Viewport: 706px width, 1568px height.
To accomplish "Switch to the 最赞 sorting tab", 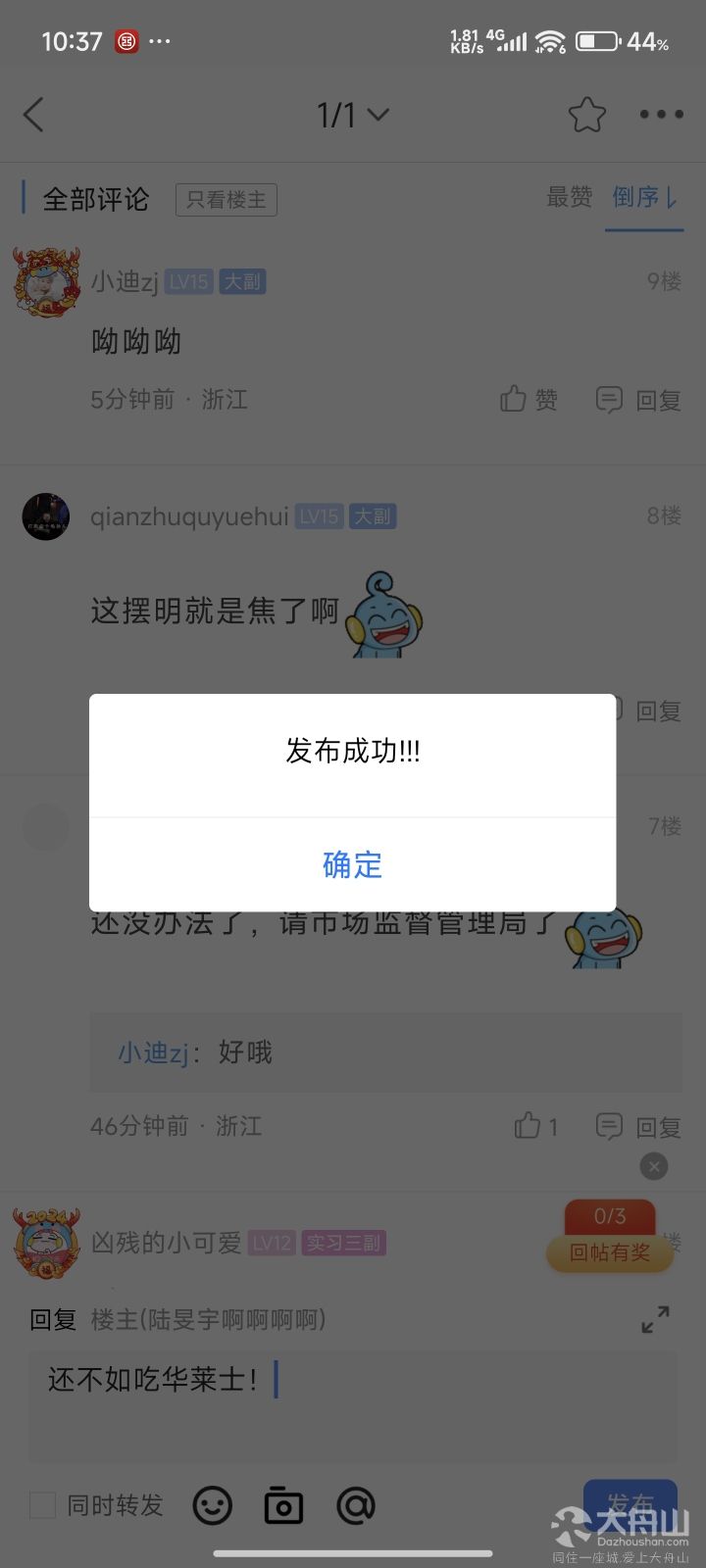I will tap(569, 198).
